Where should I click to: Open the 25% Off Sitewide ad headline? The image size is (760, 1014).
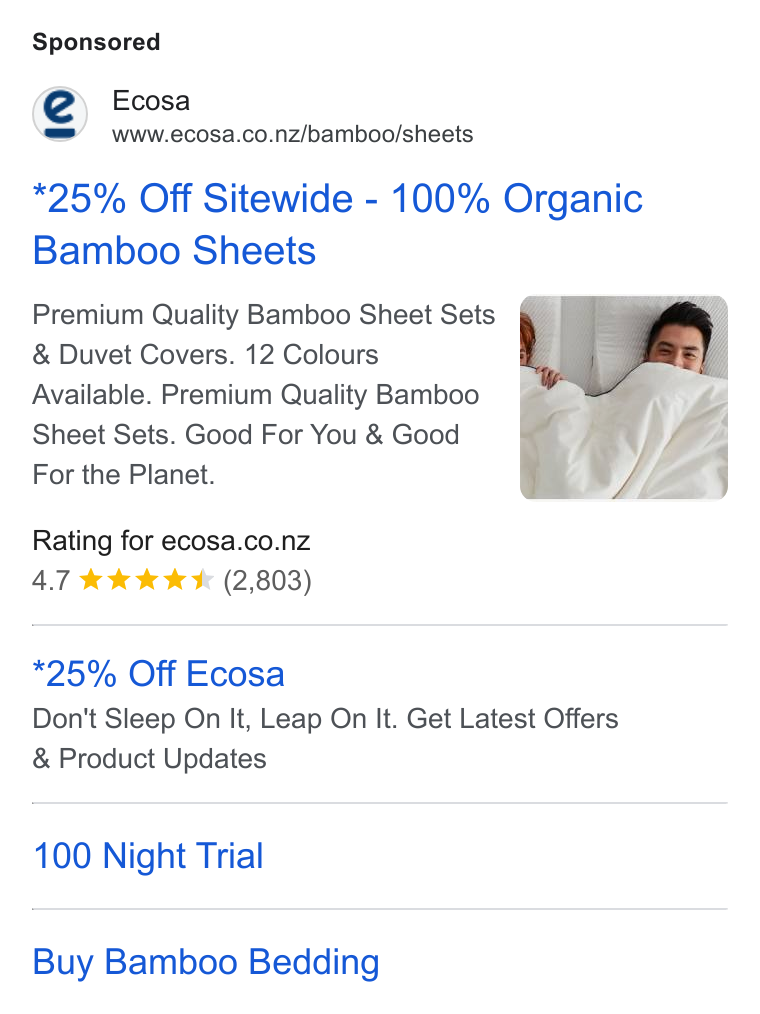click(x=337, y=224)
